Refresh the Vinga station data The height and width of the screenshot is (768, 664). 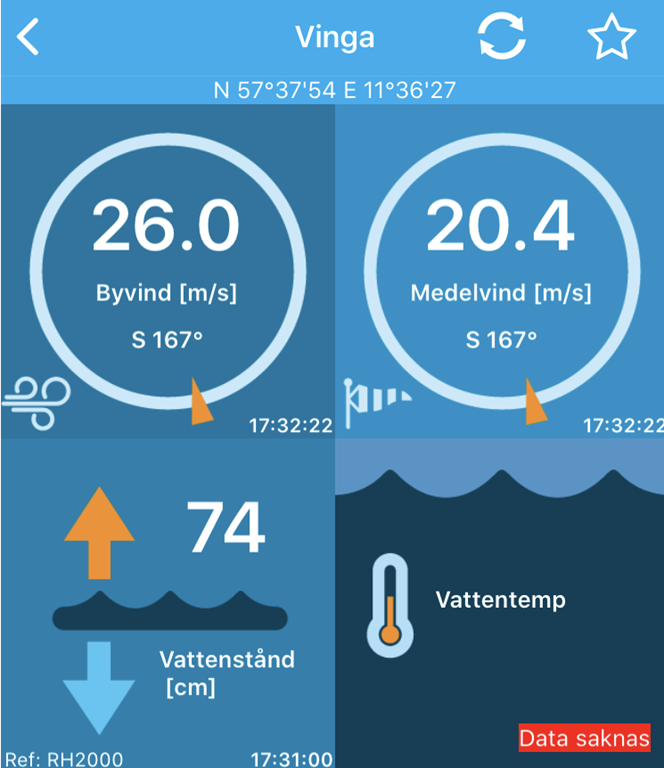(501, 38)
